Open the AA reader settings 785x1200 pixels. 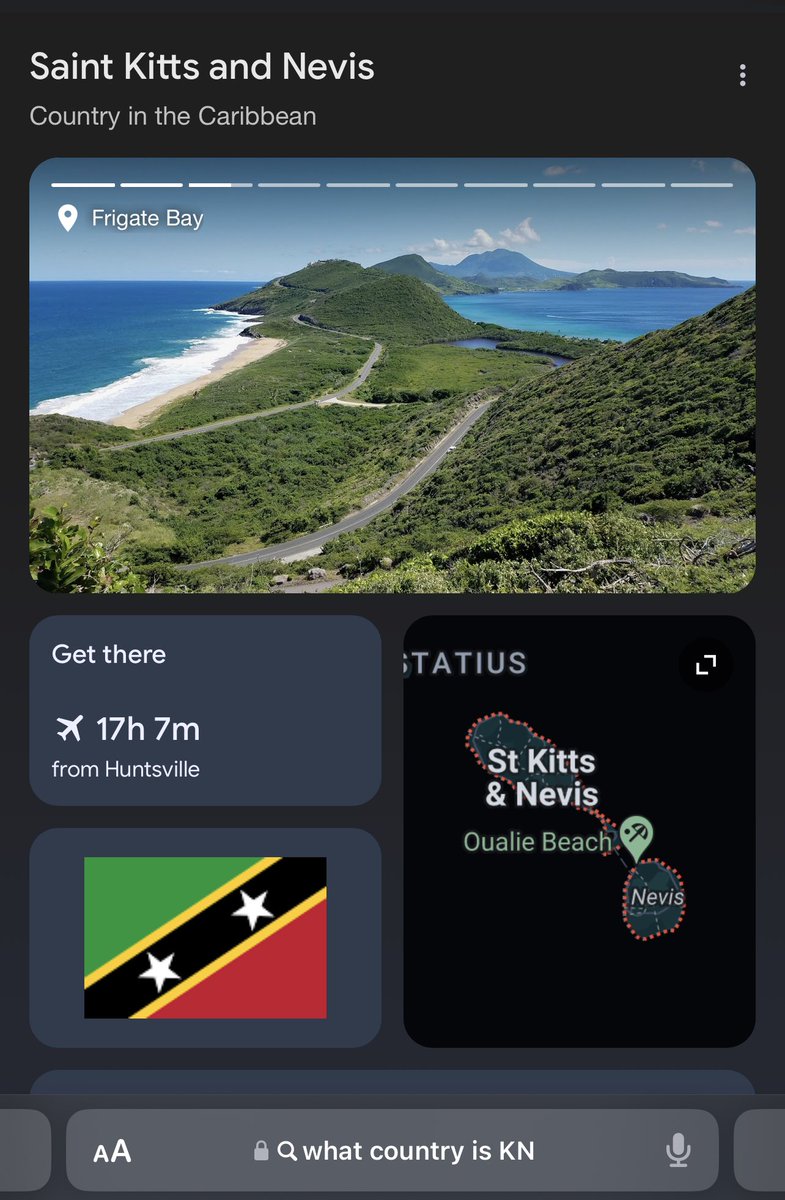(x=112, y=1151)
